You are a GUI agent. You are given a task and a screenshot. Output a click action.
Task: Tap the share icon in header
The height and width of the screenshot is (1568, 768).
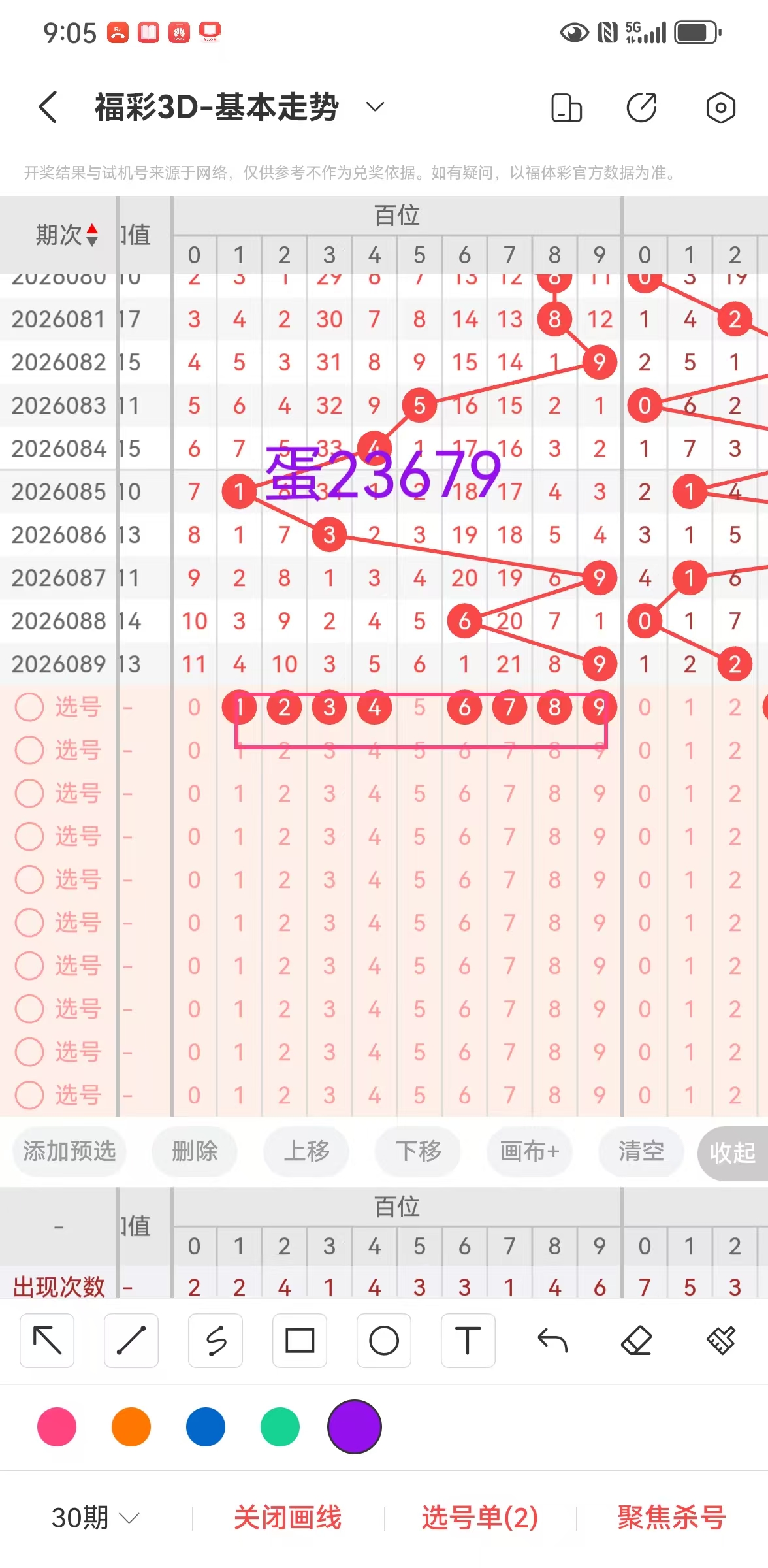pyautogui.click(x=641, y=108)
